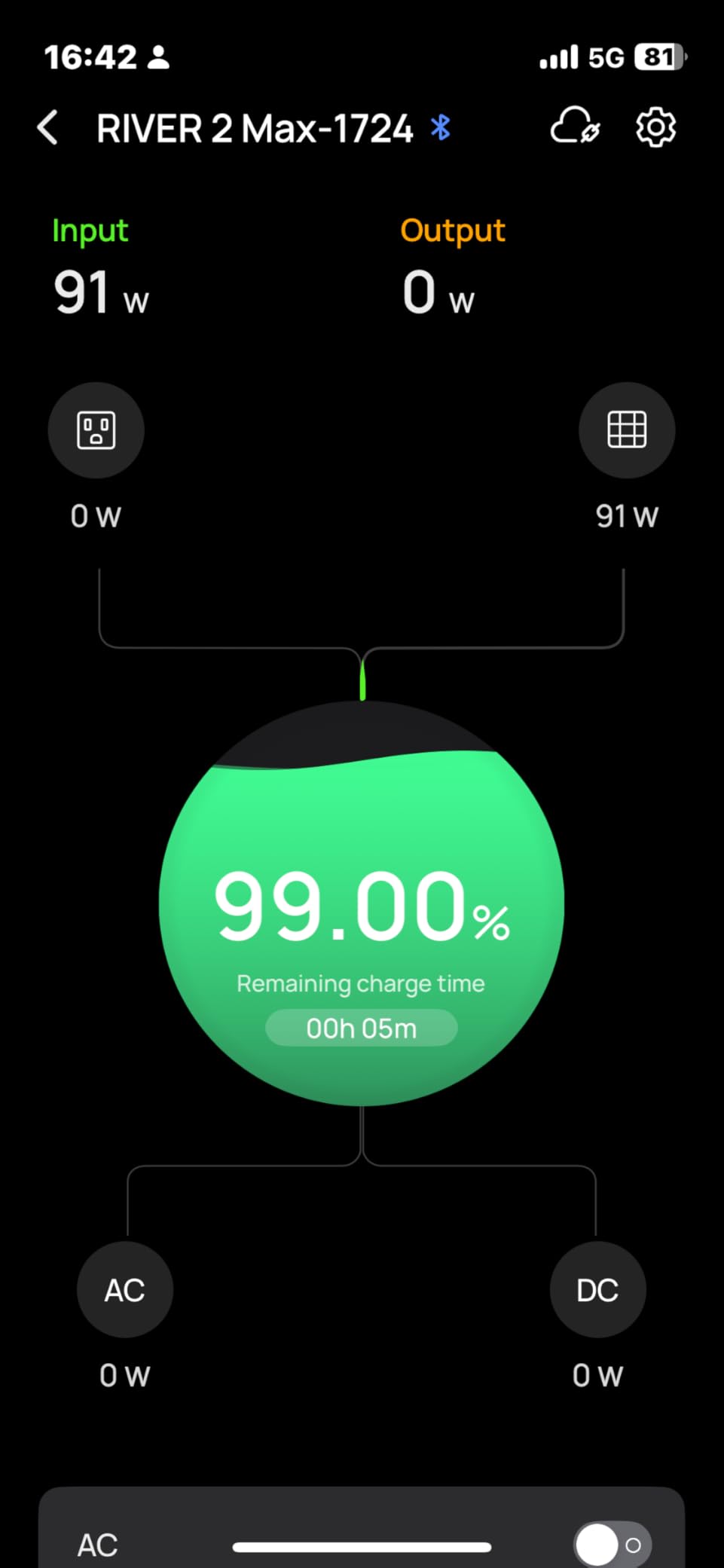
Task: Open device settings gear
Action: [655, 127]
